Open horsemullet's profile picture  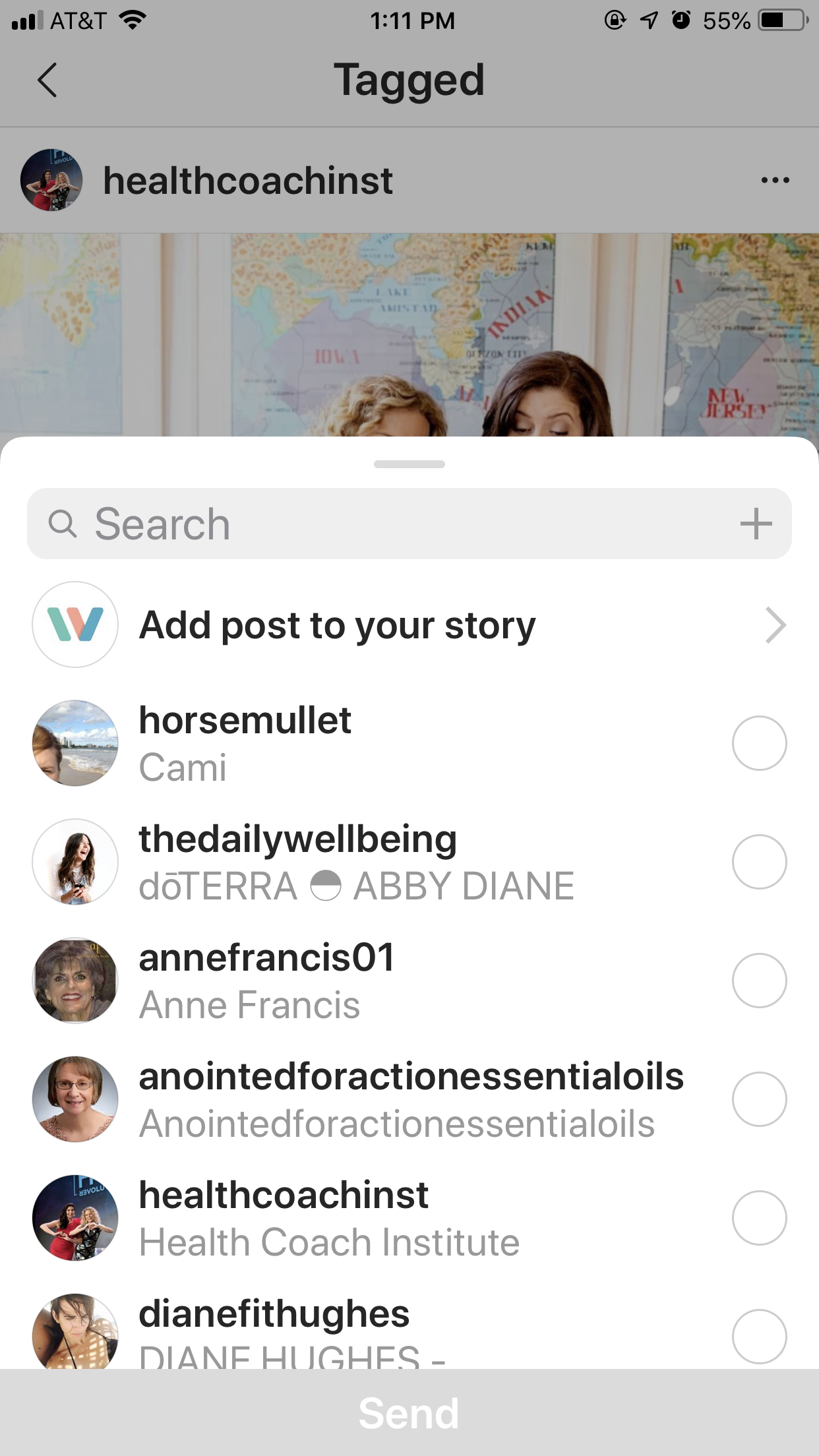75,743
